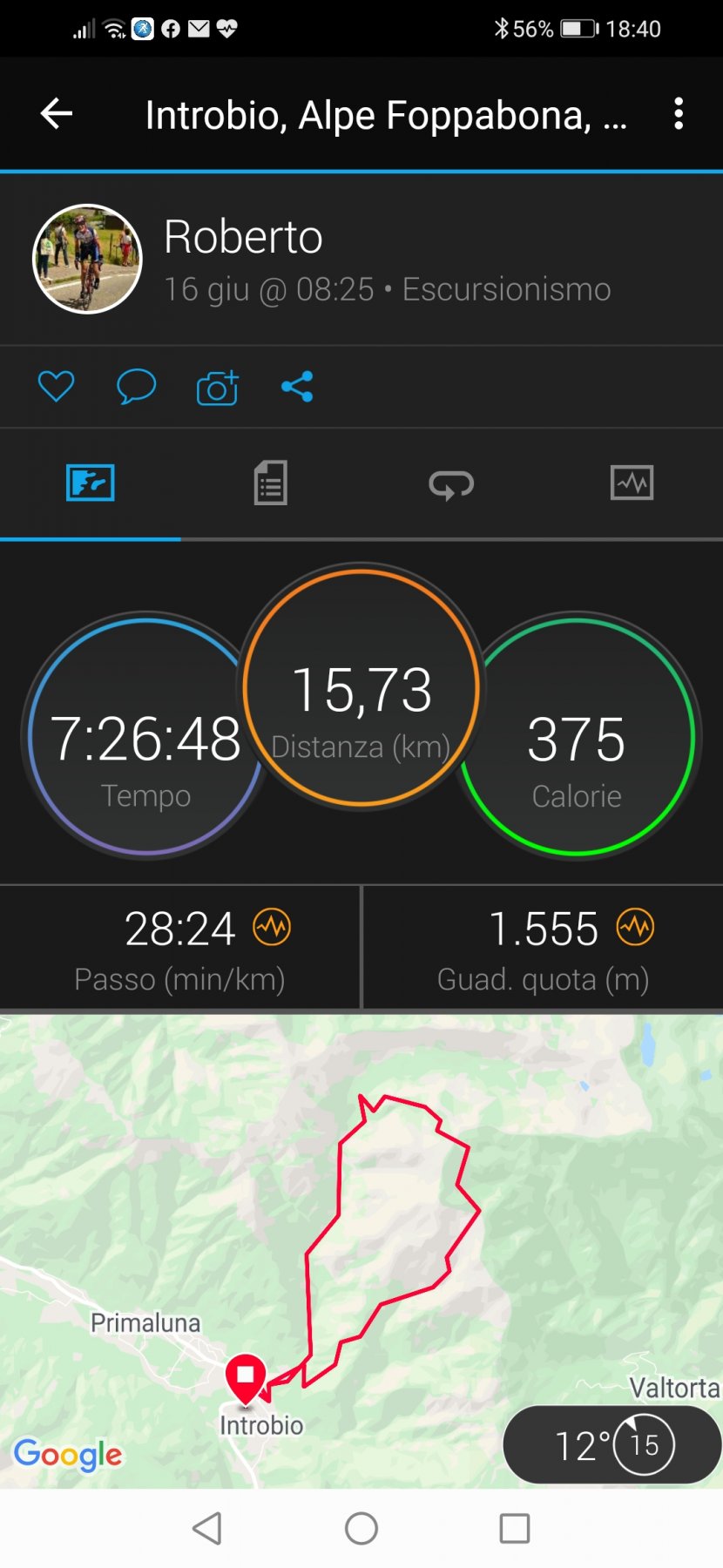The width and height of the screenshot is (723, 1568).
Task: Open comments via the speech bubble
Action: point(136,386)
